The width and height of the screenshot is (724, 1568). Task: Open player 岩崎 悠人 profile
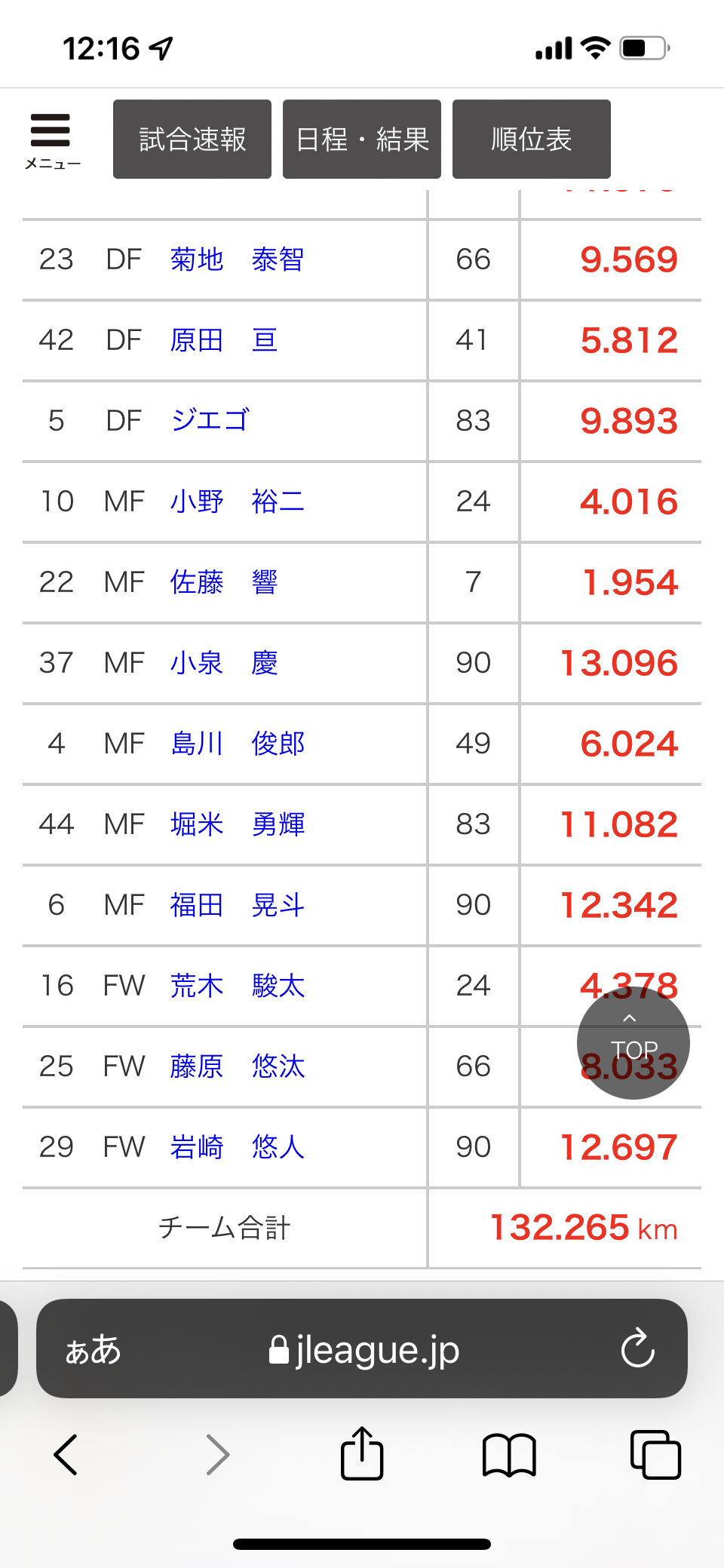pyautogui.click(x=237, y=1147)
